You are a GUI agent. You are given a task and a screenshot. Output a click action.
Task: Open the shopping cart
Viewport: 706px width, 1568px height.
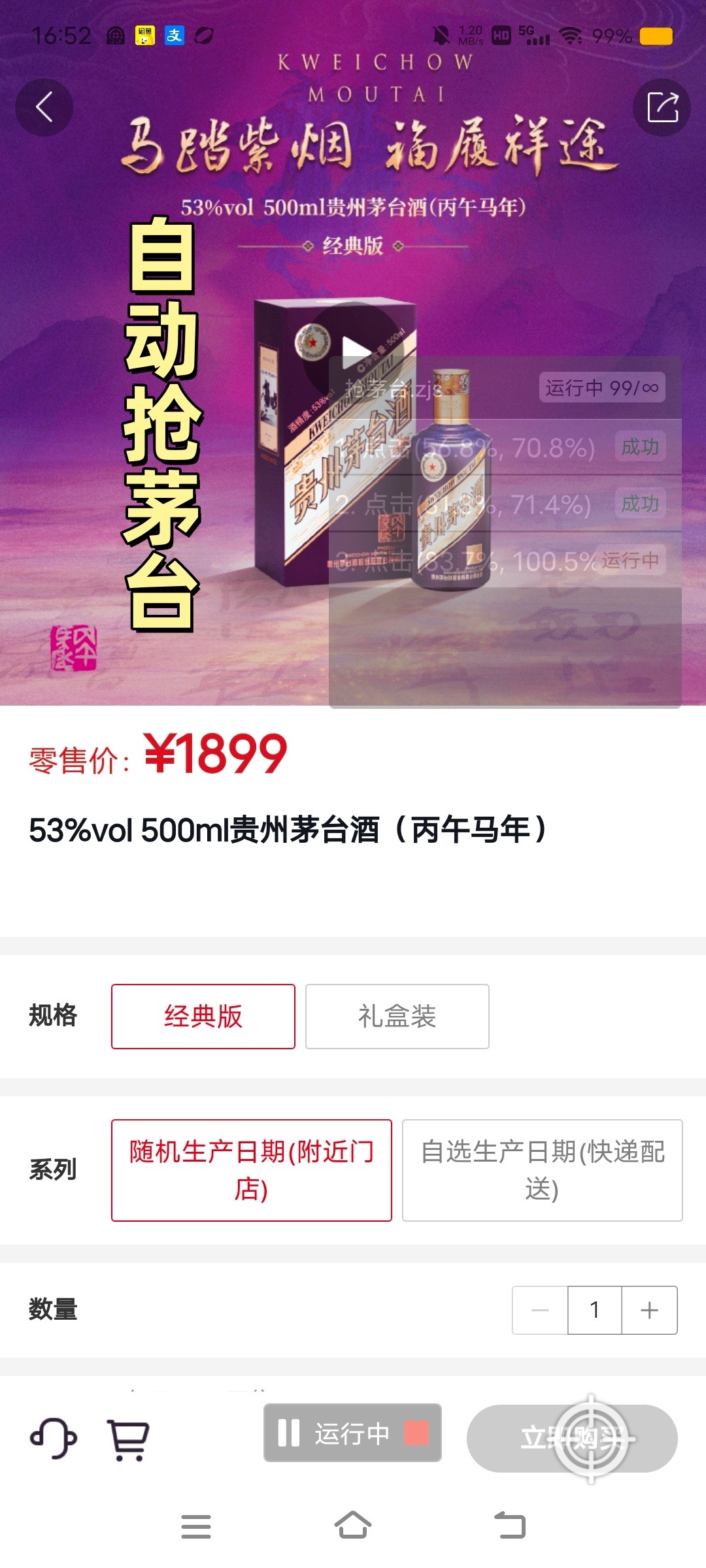[128, 1439]
